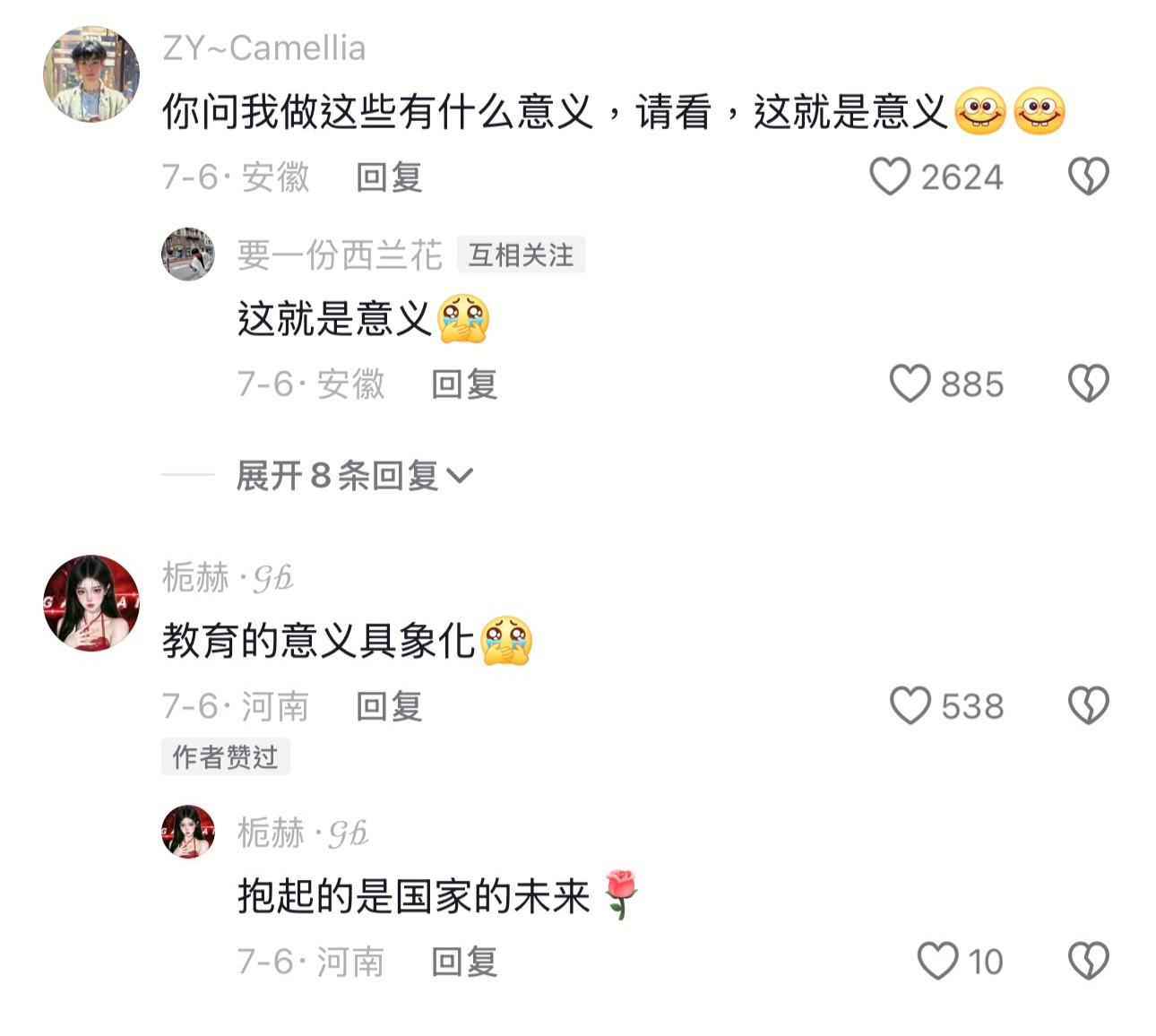Image resolution: width=1156 pixels, height=1036 pixels.
Task: Reply to 抱起的是国家的未来 comment
Action: tap(463, 962)
